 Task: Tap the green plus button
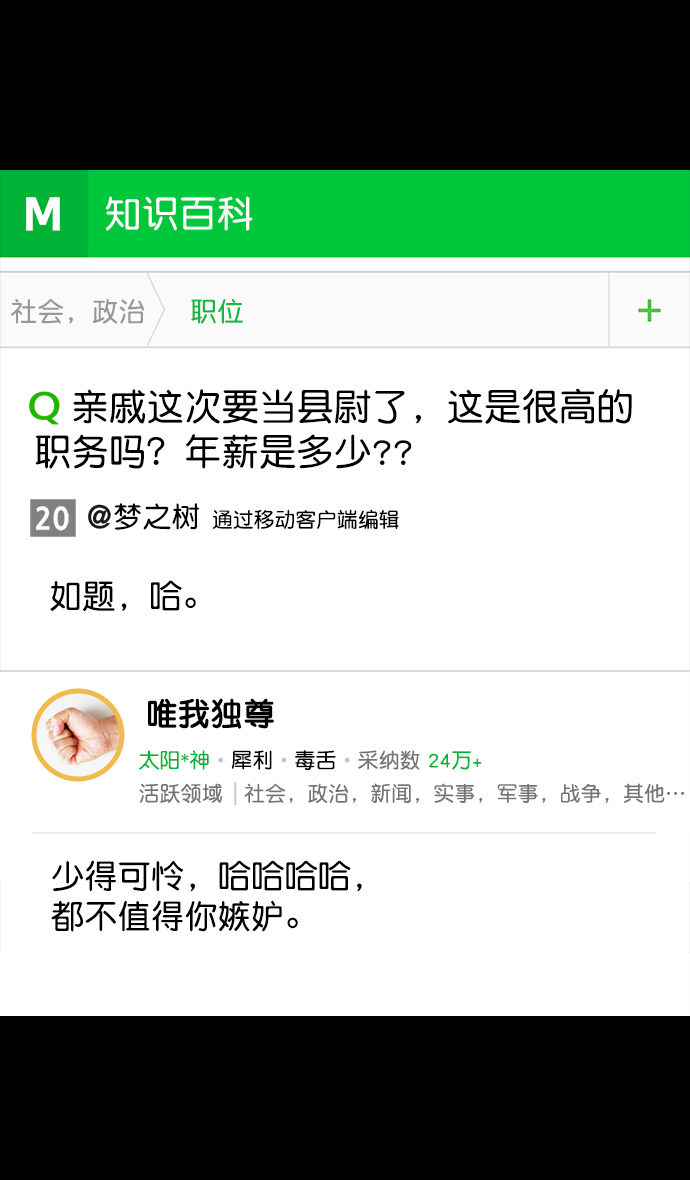[649, 310]
